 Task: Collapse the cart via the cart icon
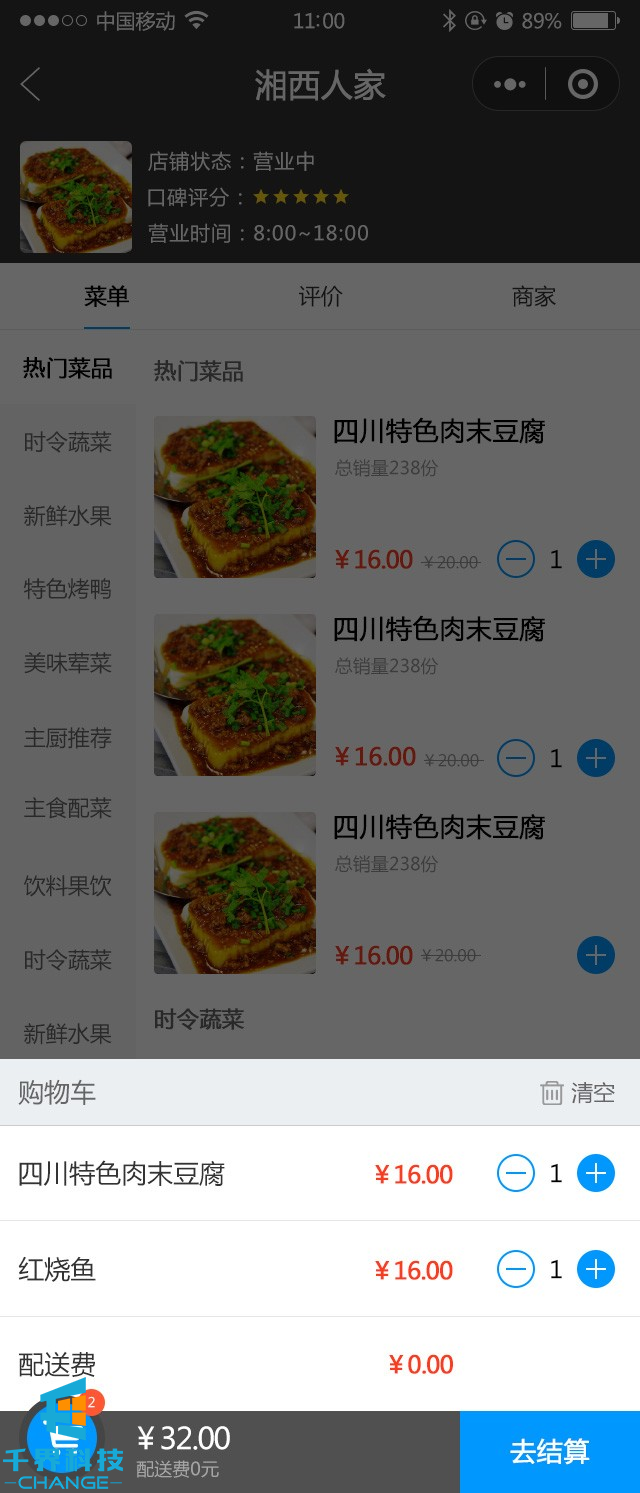click(x=62, y=1438)
